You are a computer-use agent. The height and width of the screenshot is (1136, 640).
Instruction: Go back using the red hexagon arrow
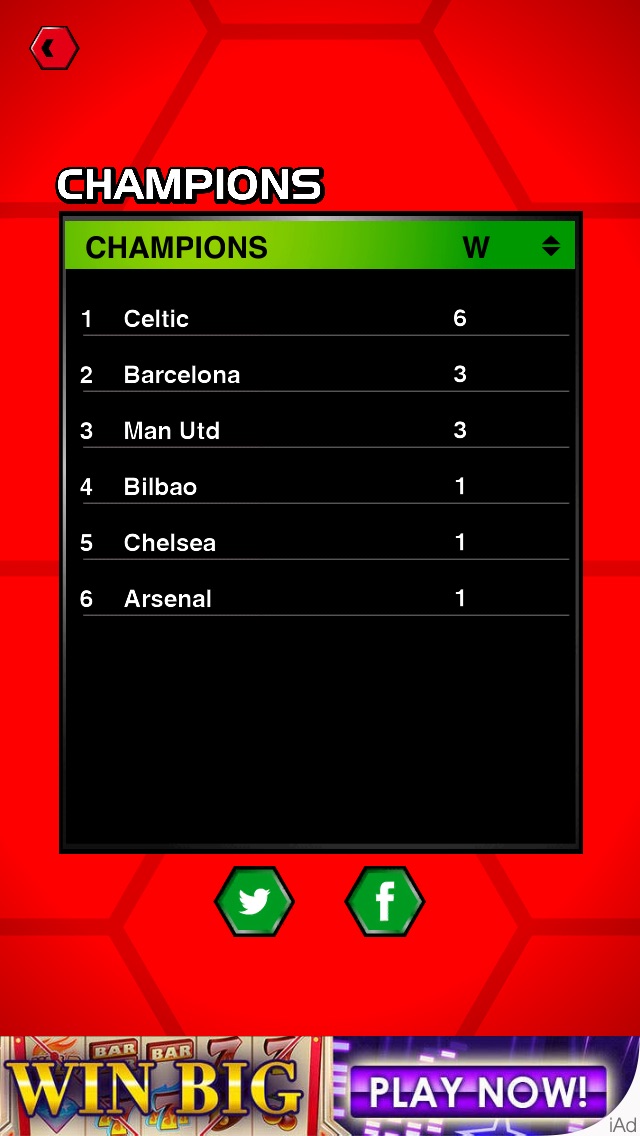click(53, 47)
